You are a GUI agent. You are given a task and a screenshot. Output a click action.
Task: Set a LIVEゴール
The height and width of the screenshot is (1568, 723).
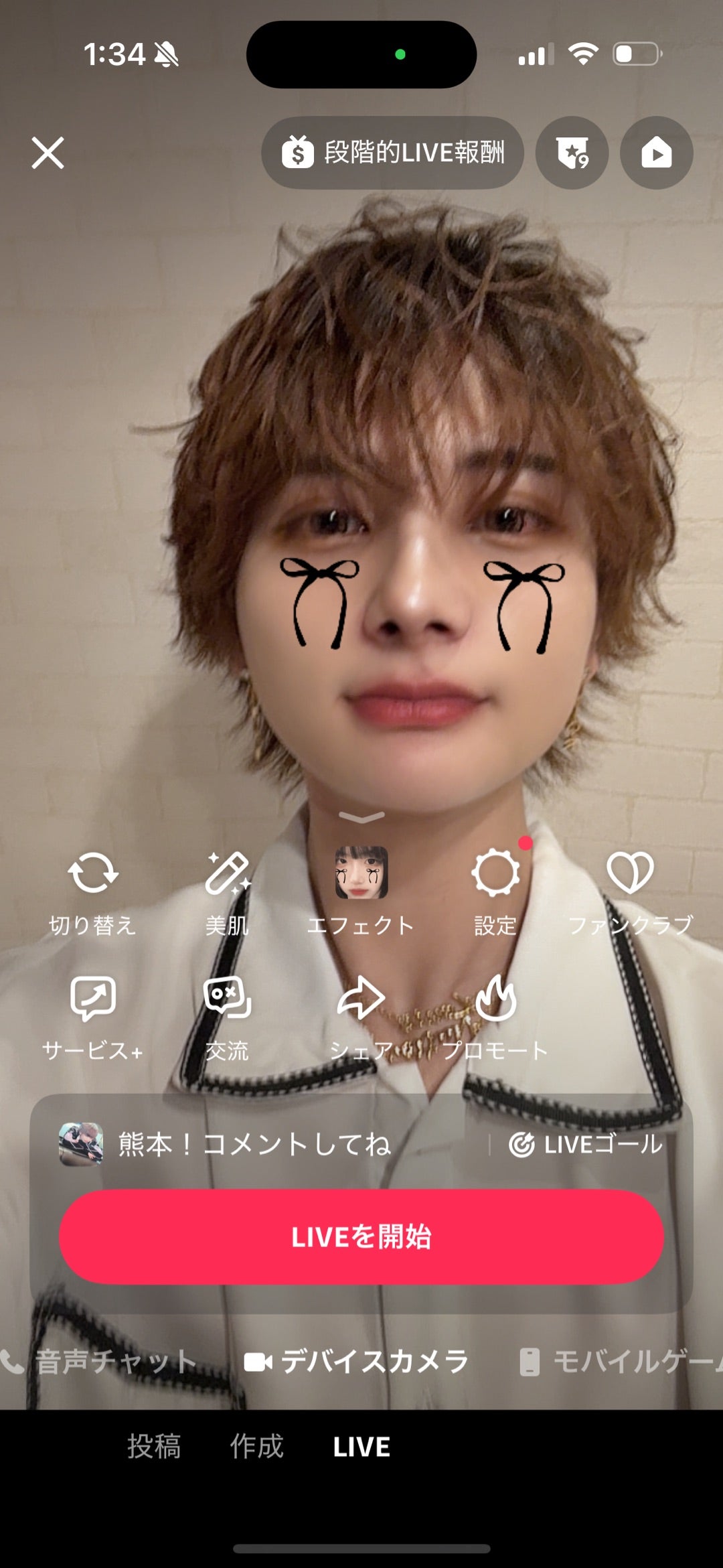coord(586,1144)
